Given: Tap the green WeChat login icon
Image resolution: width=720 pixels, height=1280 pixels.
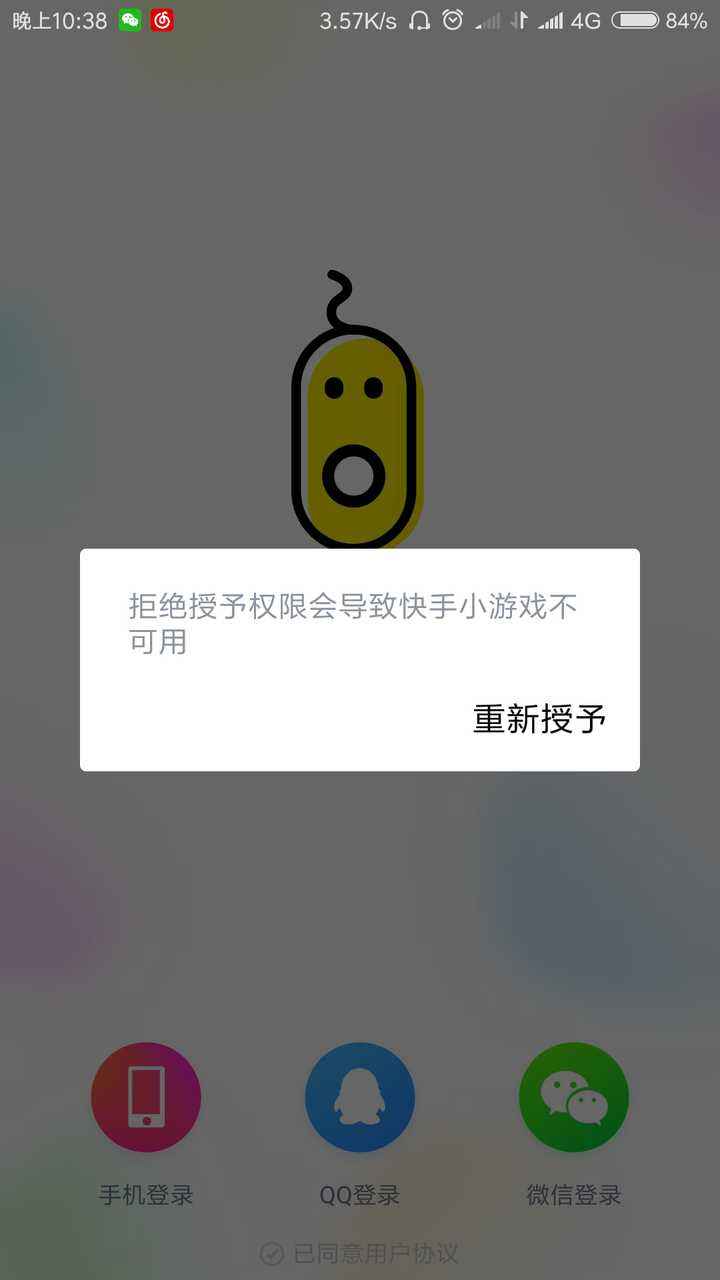Looking at the screenshot, I should coord(573,1097).
